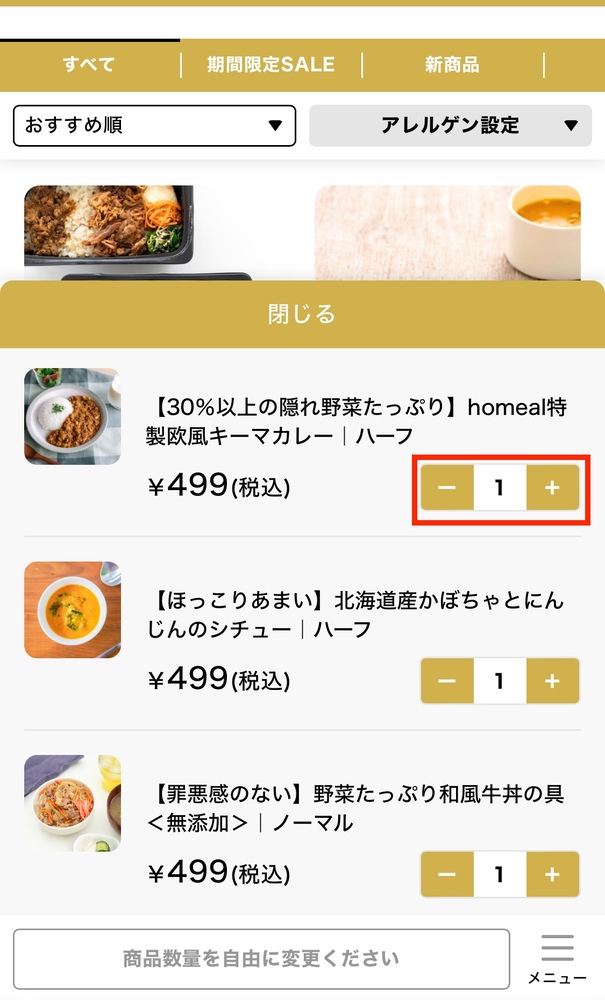Close the panel with 閉じる
The width and height of the screenshot is (605, 1000).
click(x=302, y=314)
